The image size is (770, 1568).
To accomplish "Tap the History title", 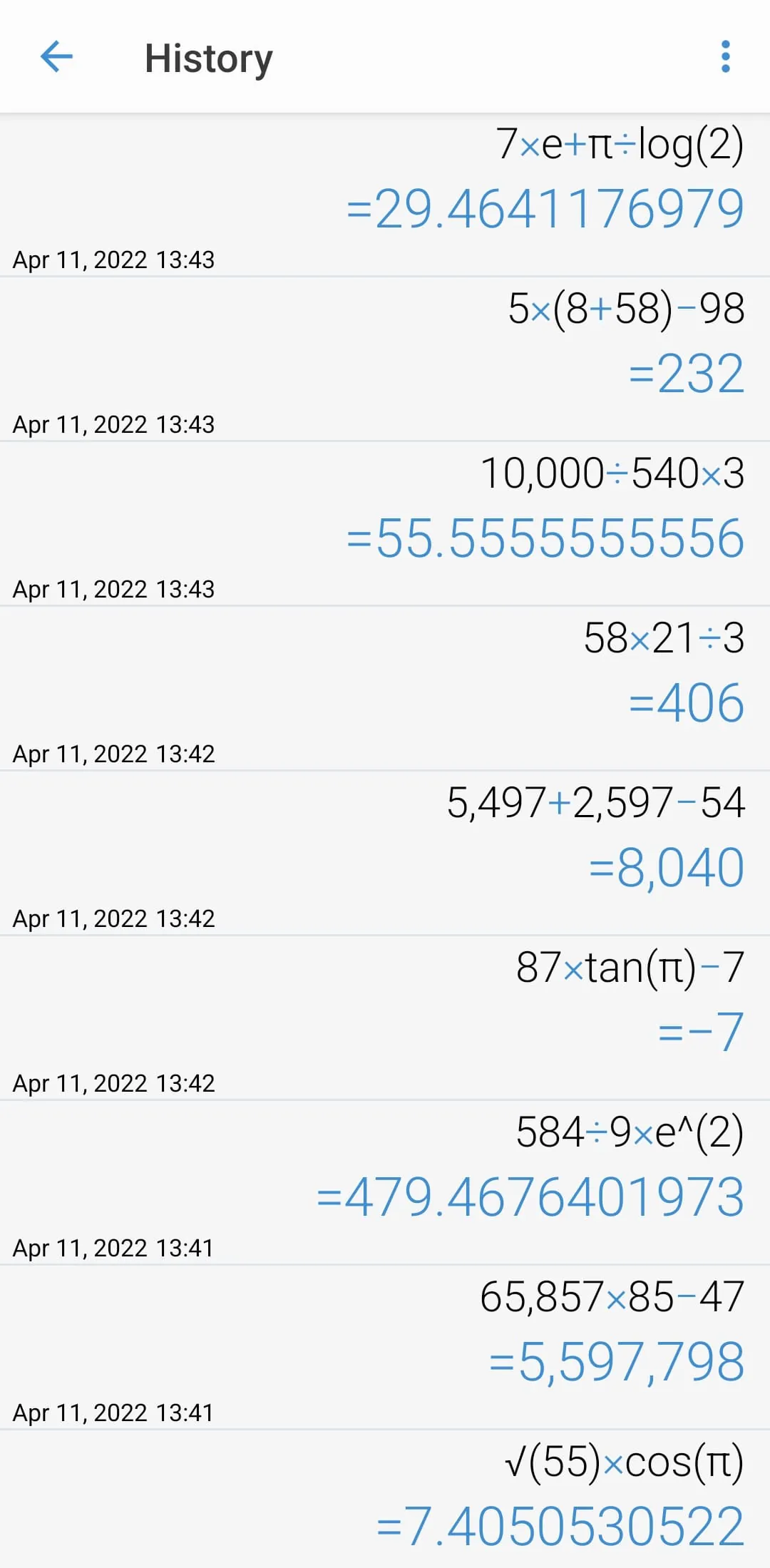I will coord(207,57).
